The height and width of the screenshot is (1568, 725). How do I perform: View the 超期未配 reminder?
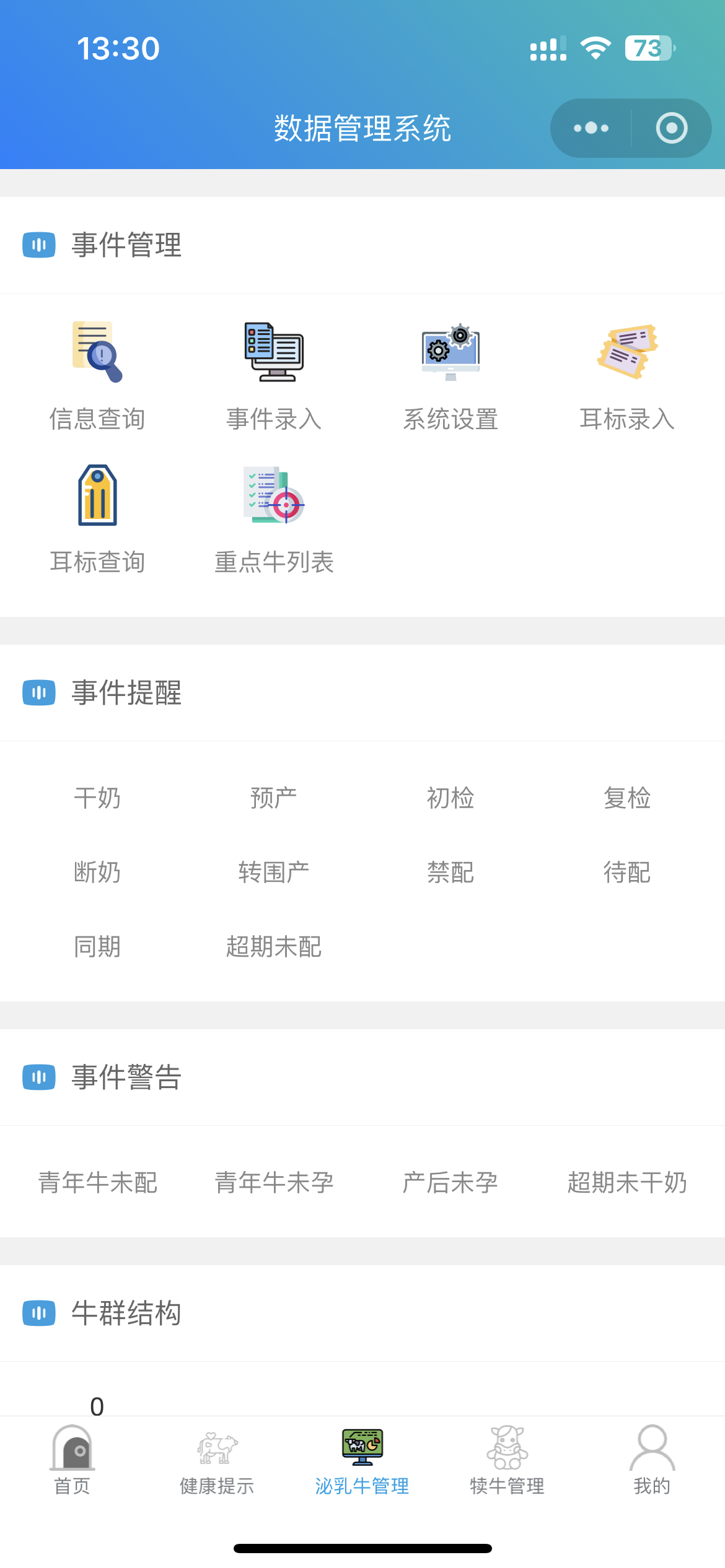coord(274,946)
